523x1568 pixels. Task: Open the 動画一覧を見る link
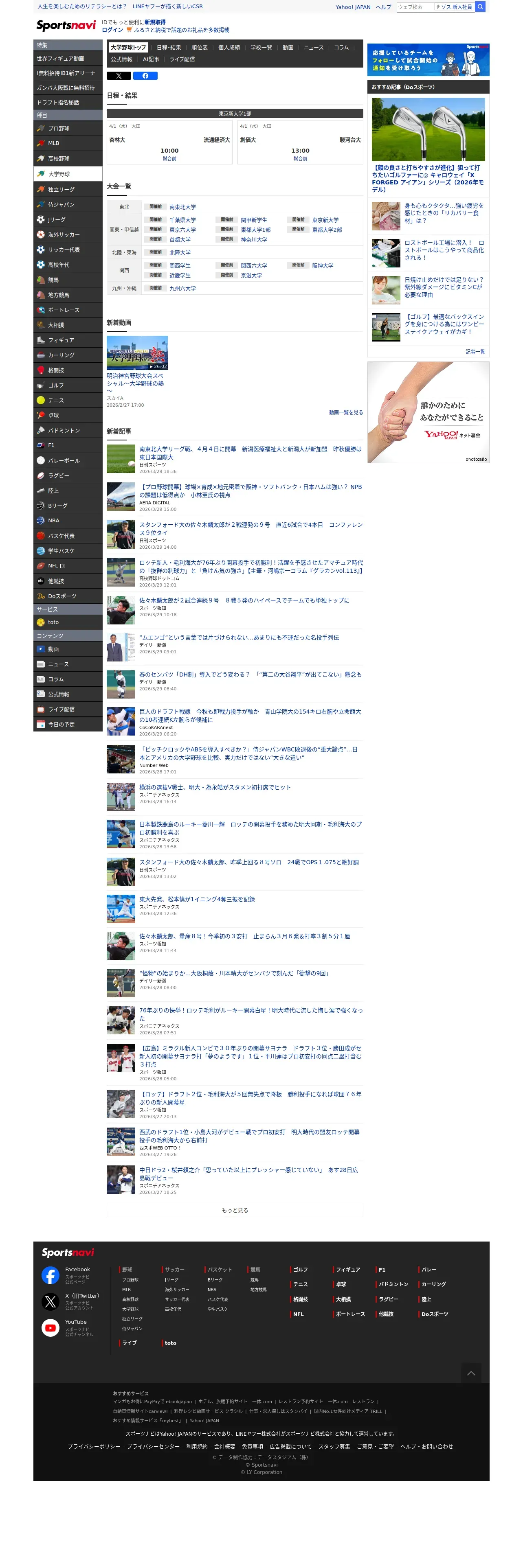[x=346, y=413]
